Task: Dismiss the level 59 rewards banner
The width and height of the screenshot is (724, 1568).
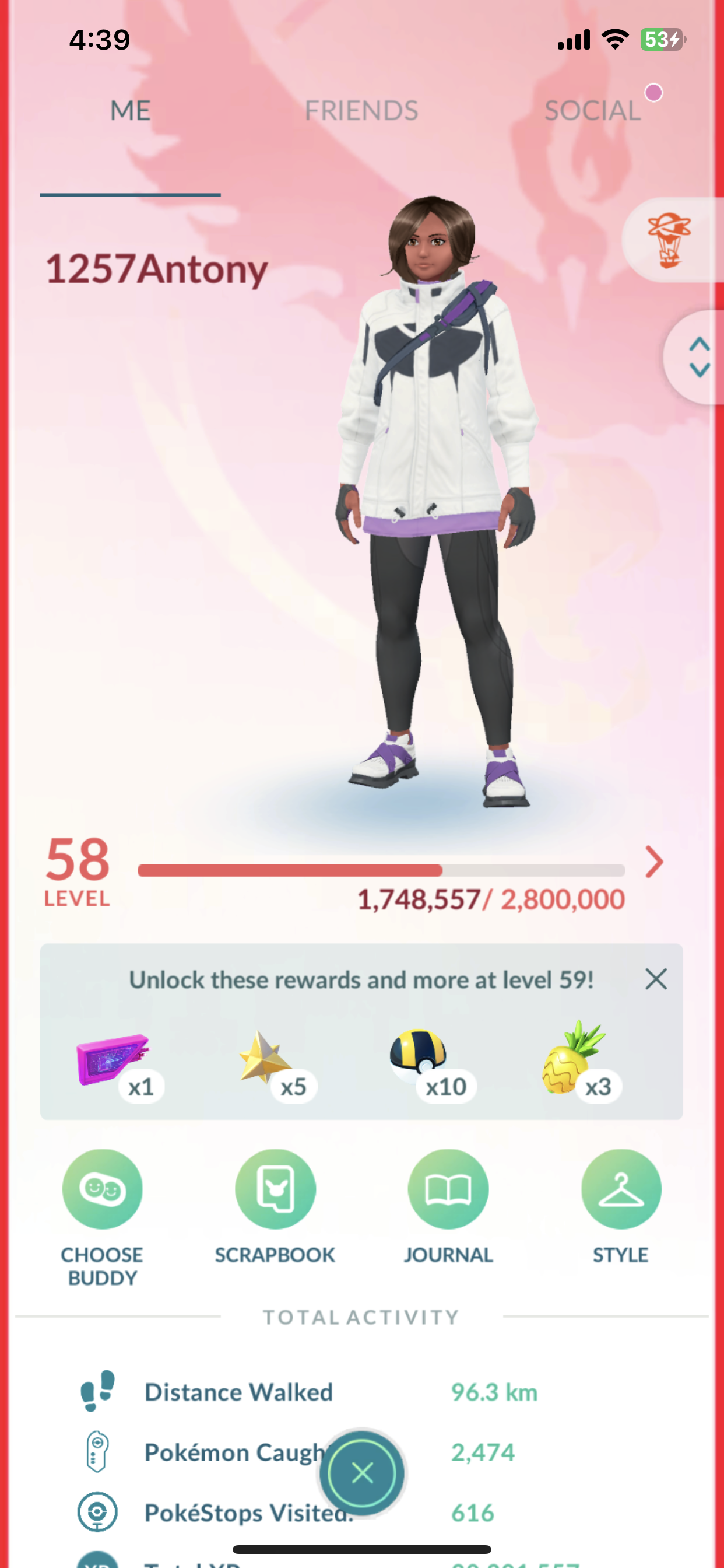Action: tap(655, 979)
